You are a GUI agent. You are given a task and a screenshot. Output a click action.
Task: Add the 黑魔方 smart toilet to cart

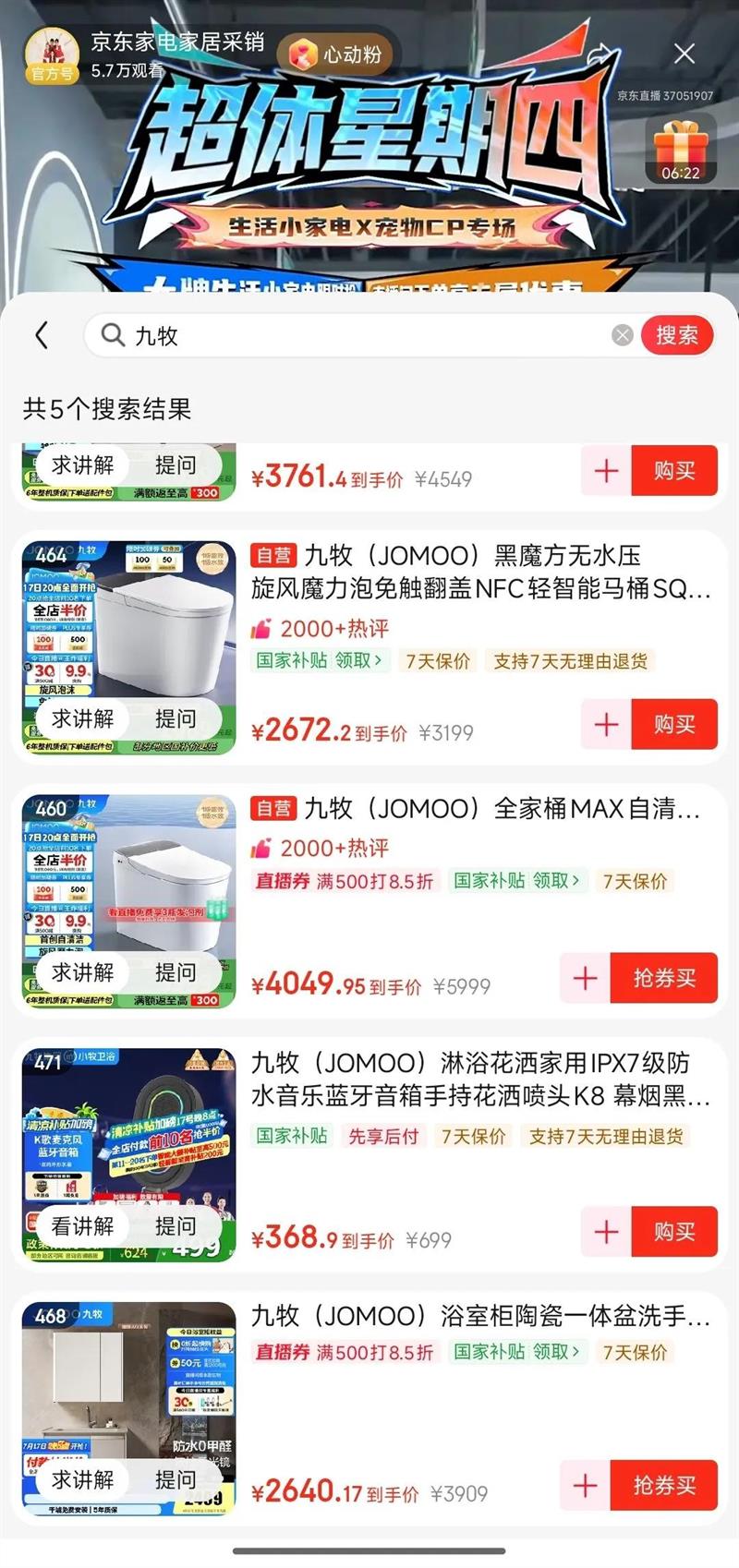[606, 724]
